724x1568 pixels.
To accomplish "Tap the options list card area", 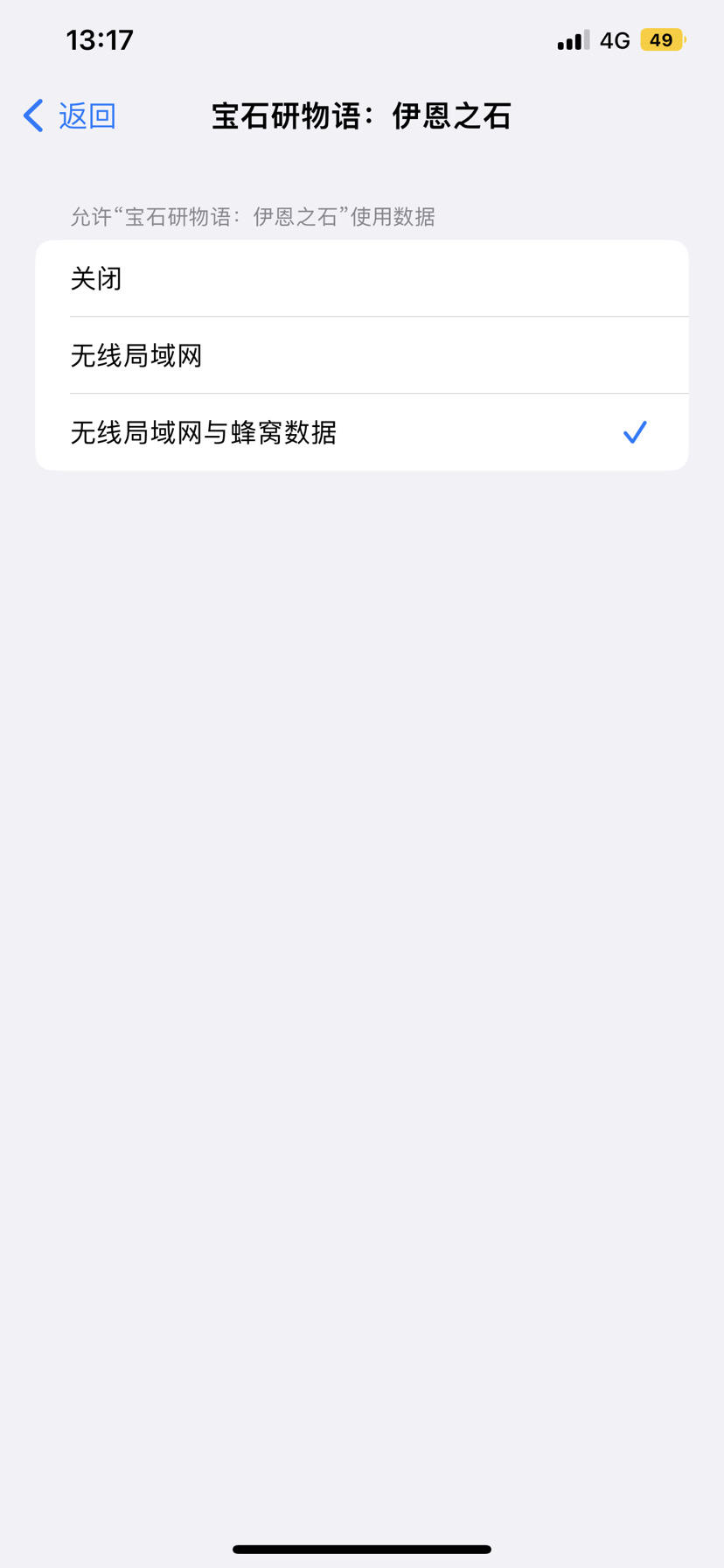I will 362,355.
